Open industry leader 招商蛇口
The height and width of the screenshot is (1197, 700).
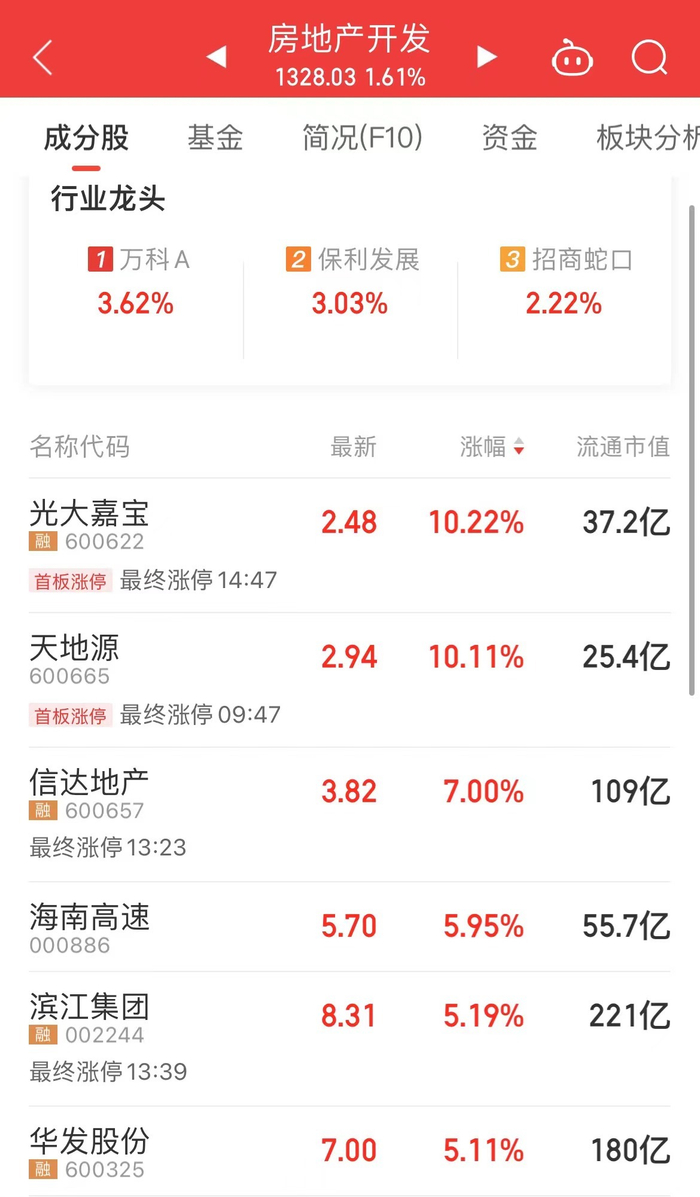click(x=565, y=280)
